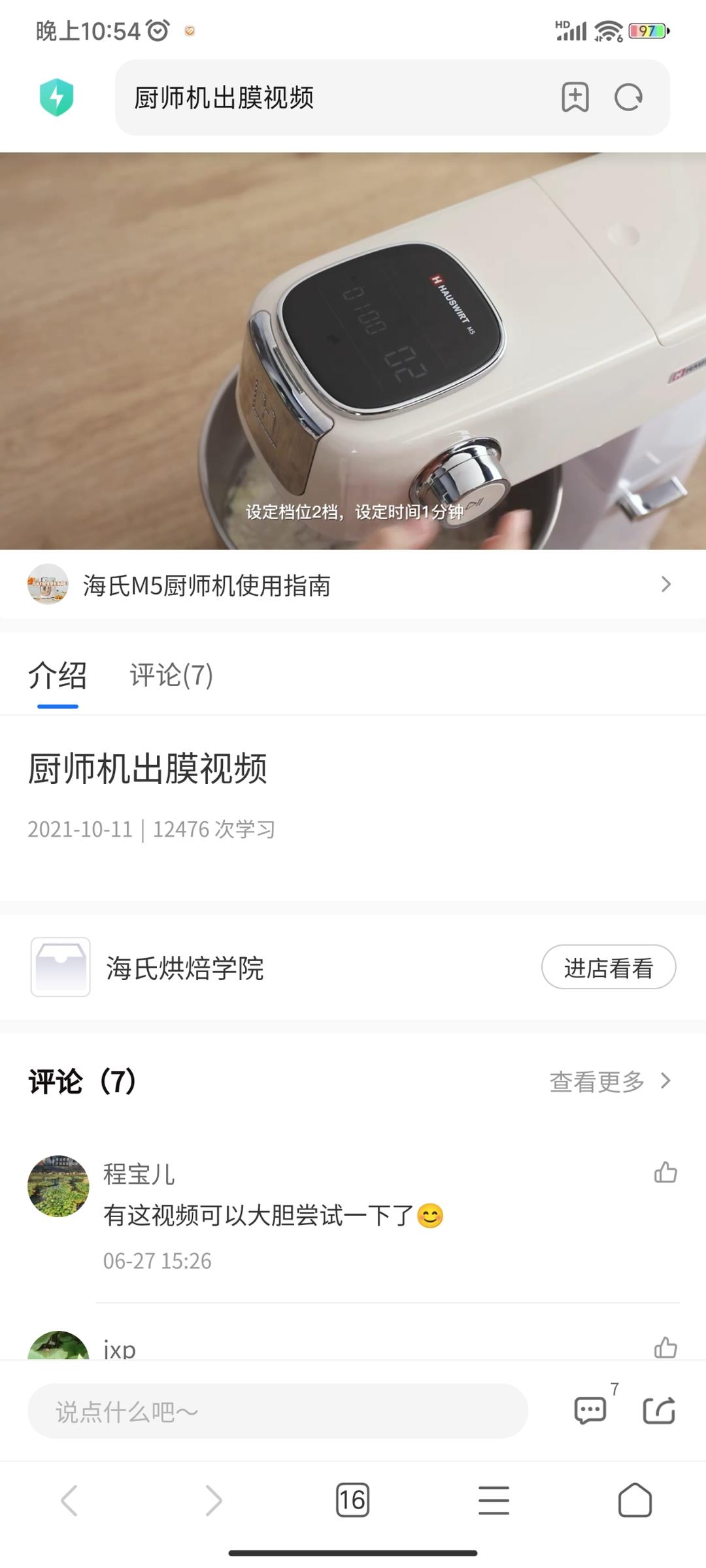Image resolution: width=706 pixels, height=1568 pixels.
Task: Reload the current page
Action: [x=628, y=97]
